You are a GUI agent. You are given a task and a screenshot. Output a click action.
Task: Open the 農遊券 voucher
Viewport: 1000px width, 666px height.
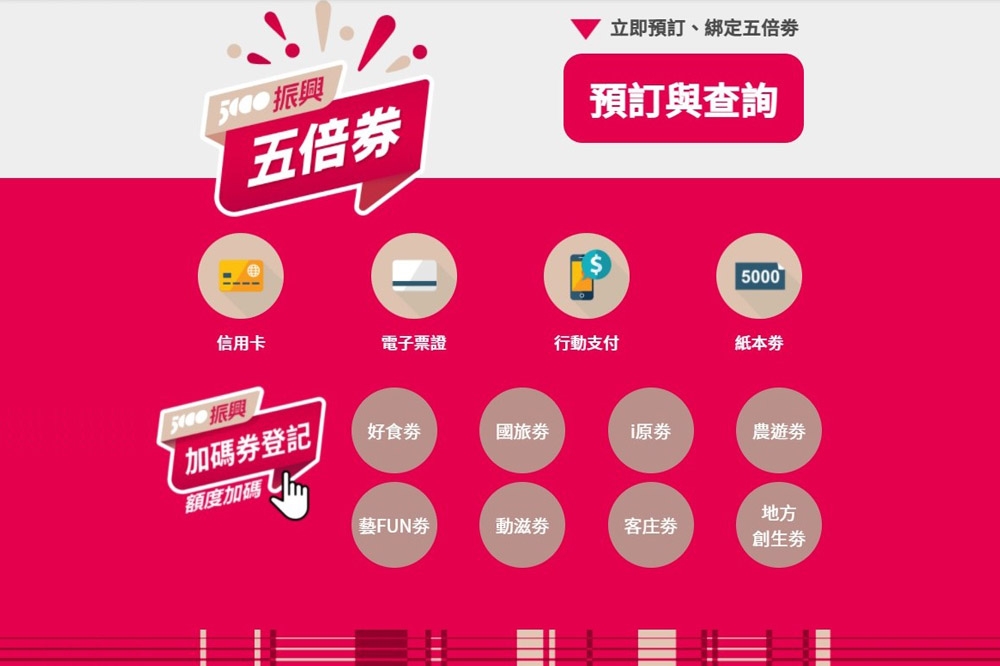(779, 431)
